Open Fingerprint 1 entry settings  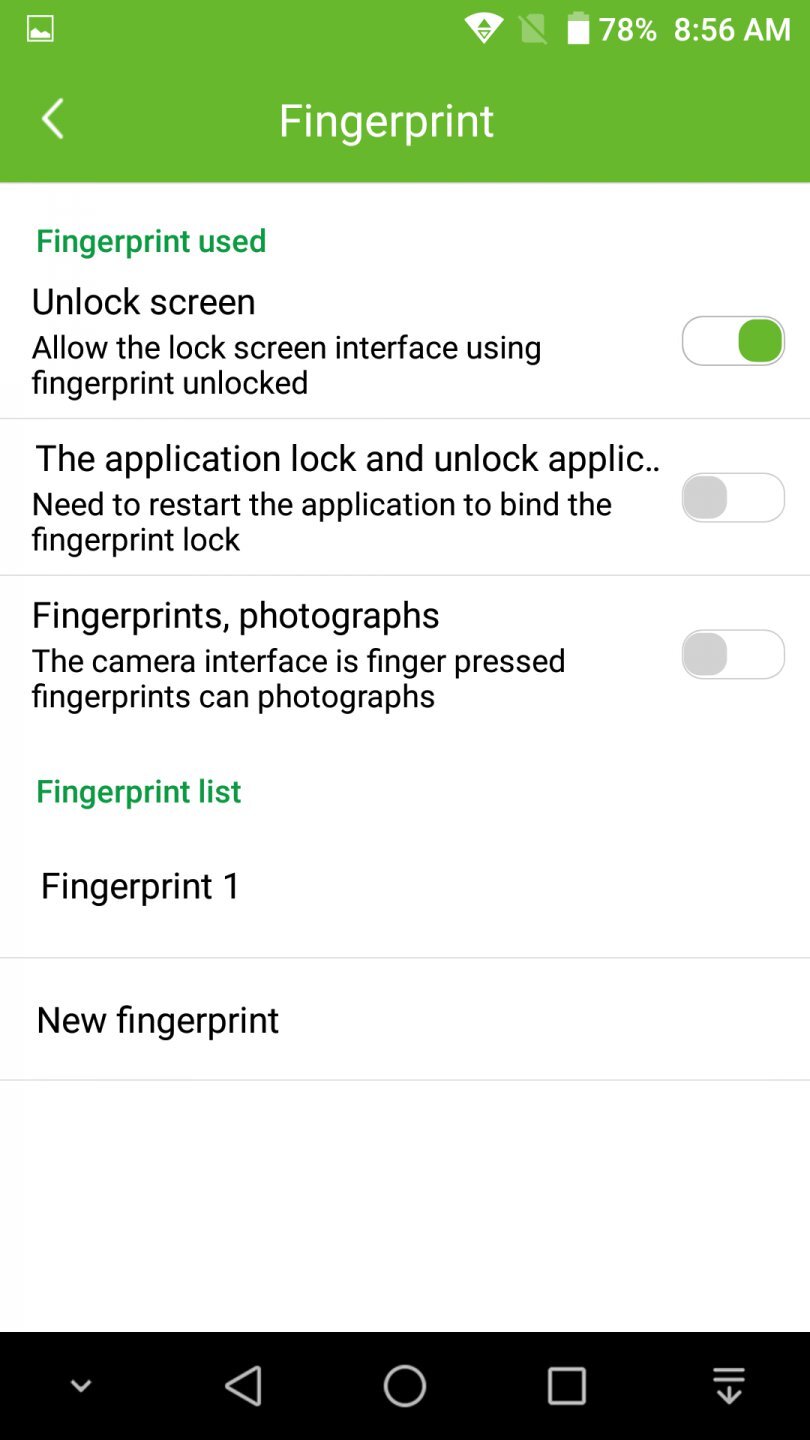[139, 886]
